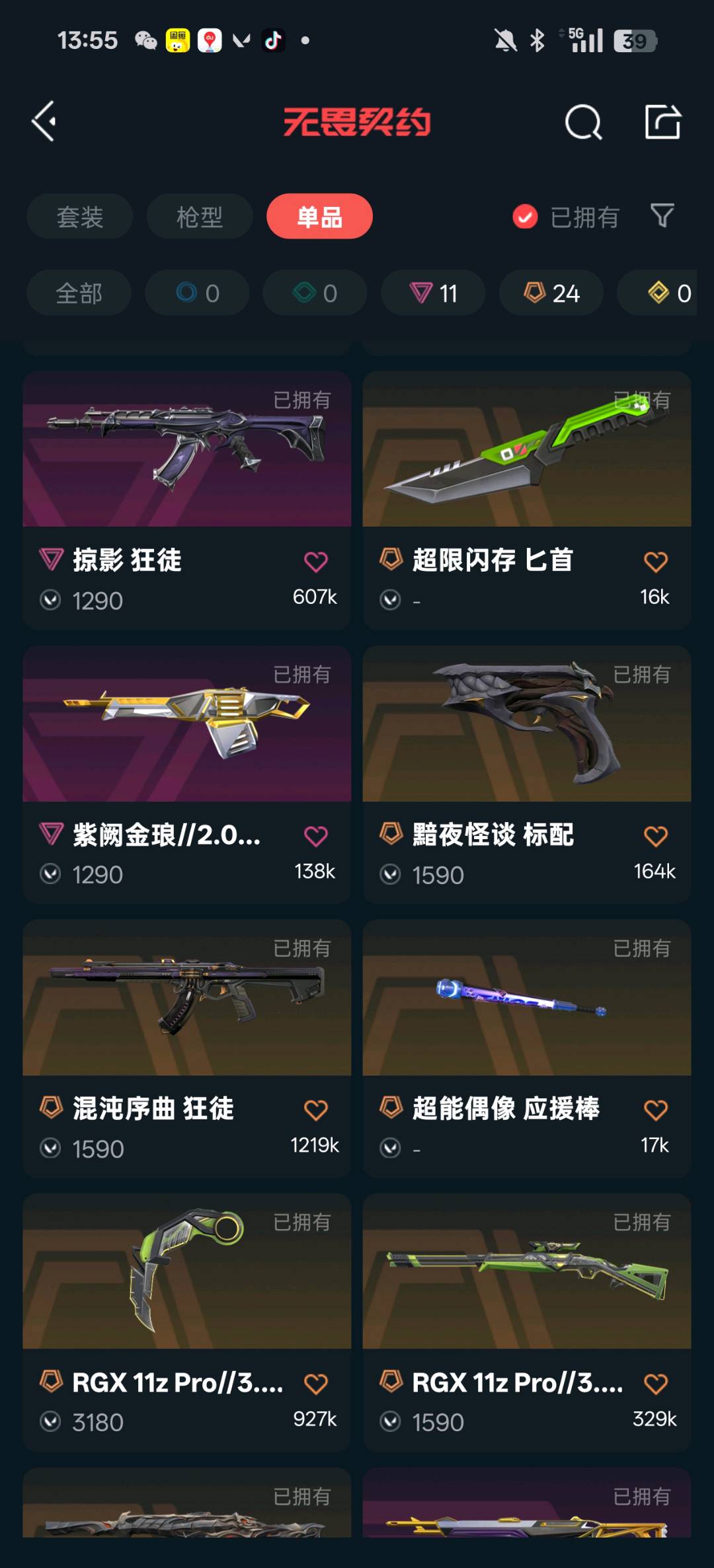Uncheck the 已拥有 filter checkbox
Image resolution: width=714 pixels, height=1568 pixels.
(x=526, y=217)
